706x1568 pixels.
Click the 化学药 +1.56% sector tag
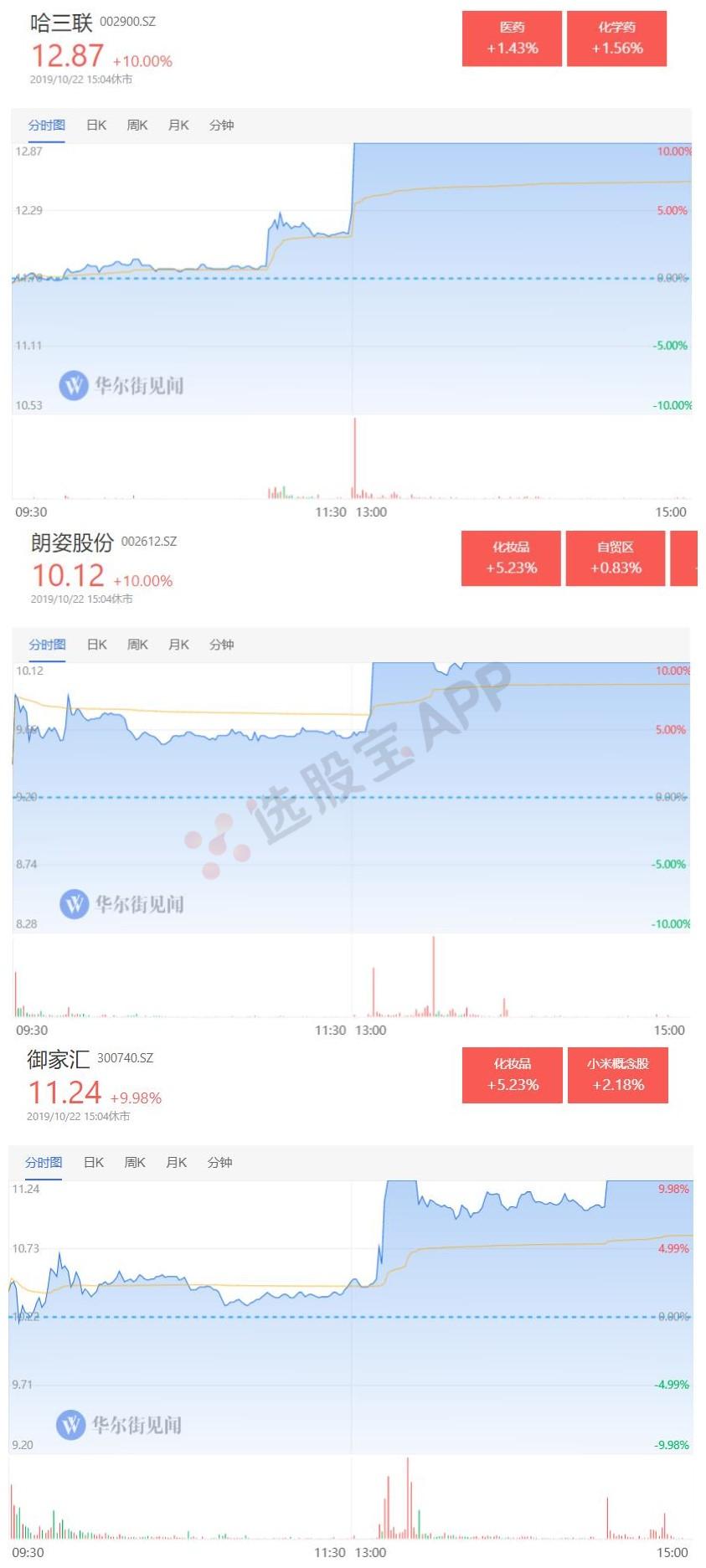(617, 37)
